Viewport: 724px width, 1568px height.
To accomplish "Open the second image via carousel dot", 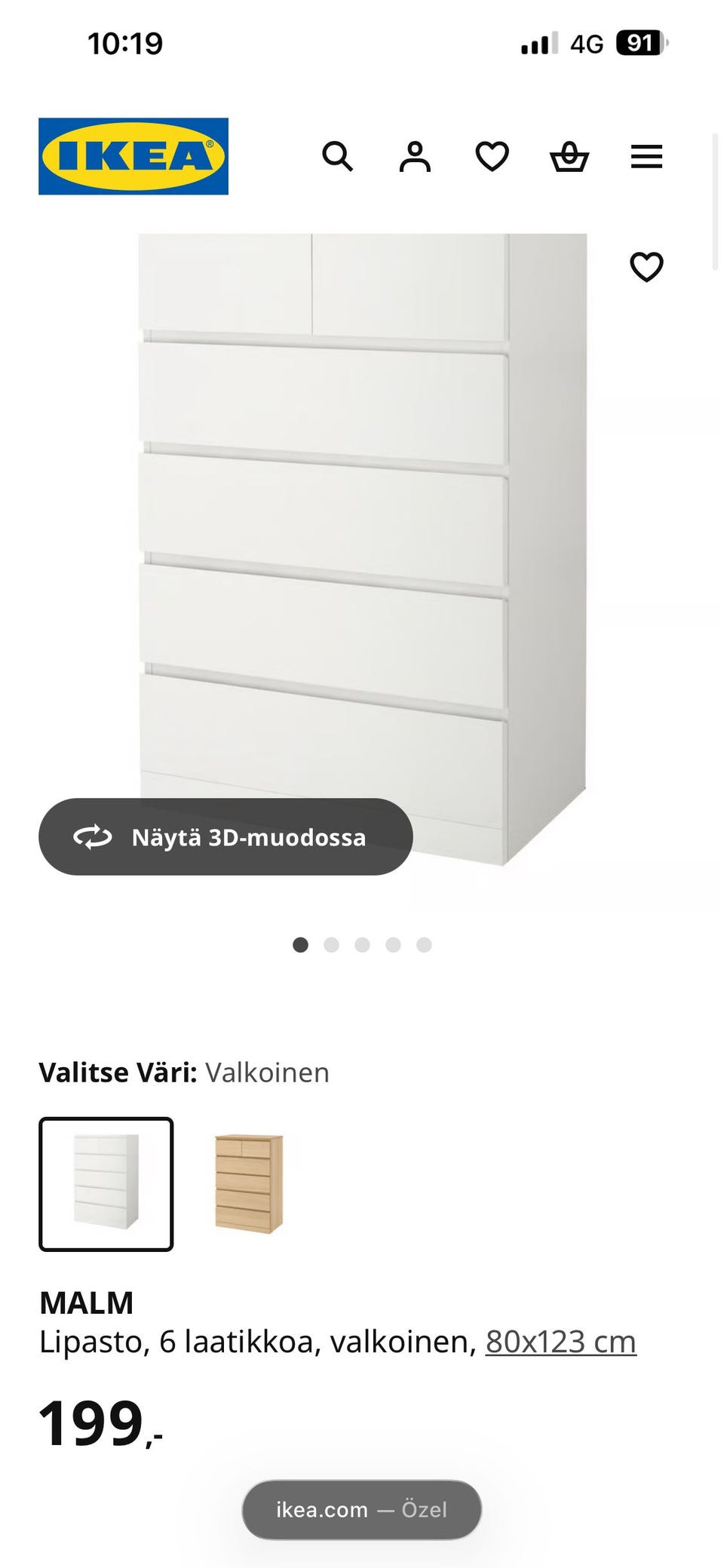I will [333, 944].
